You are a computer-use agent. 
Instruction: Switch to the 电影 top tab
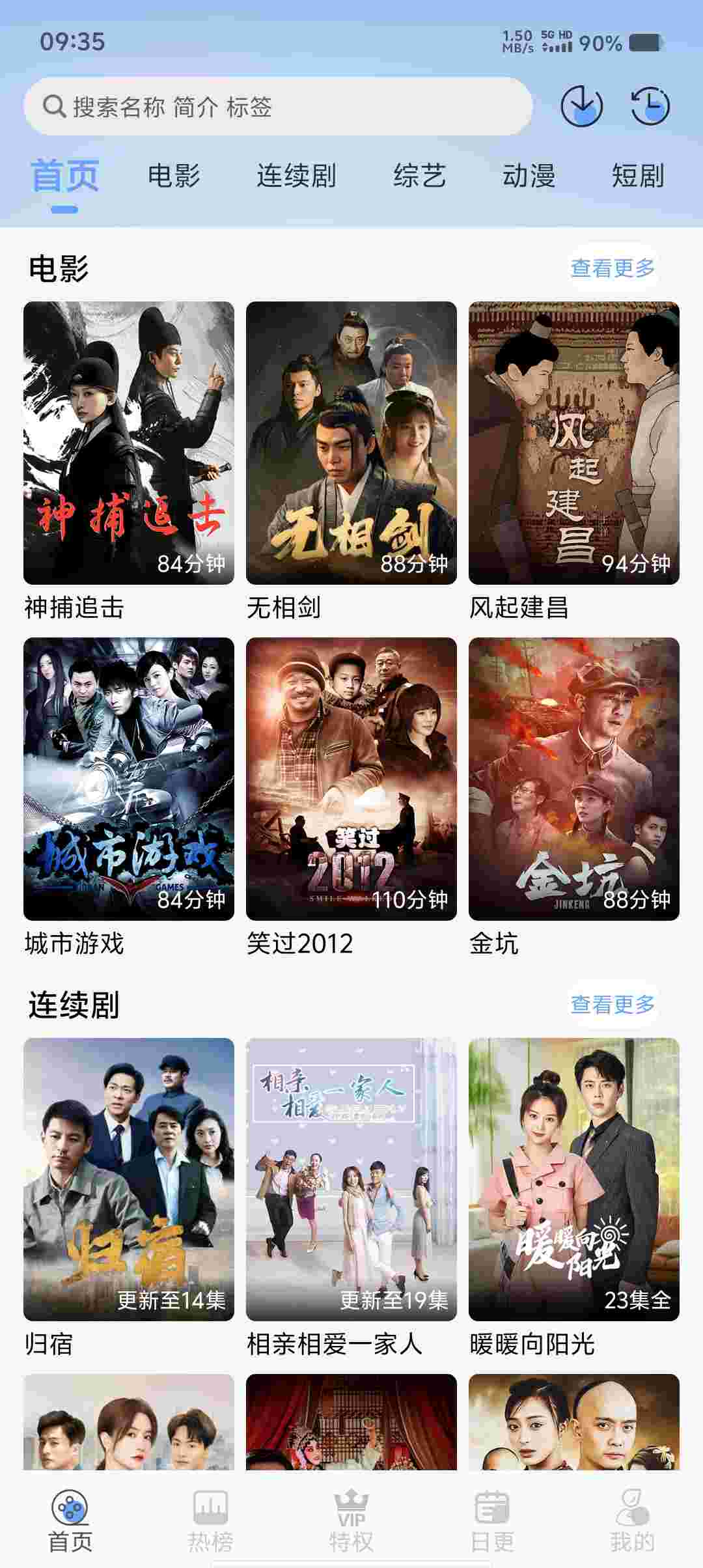tap(174, 176)
